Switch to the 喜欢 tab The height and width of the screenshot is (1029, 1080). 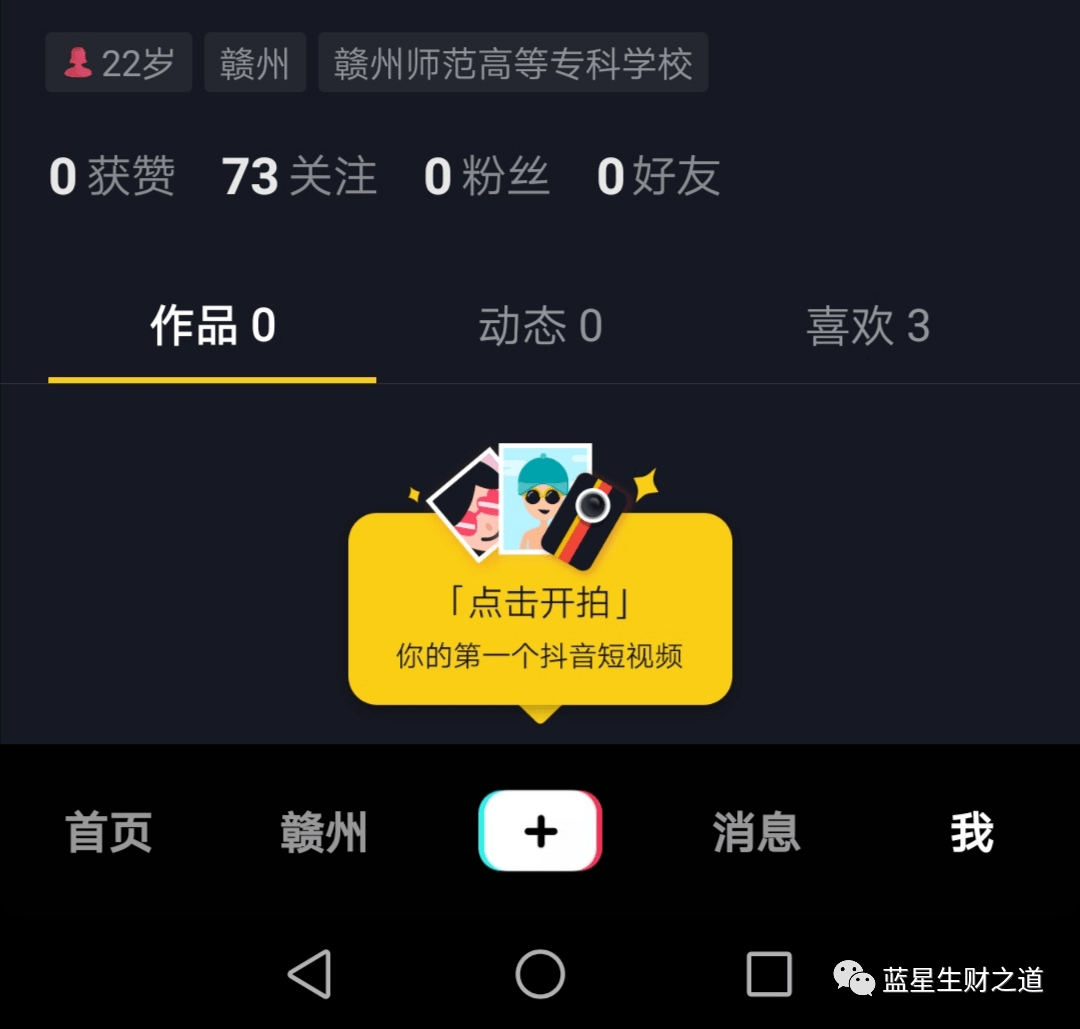click(868, 327)
